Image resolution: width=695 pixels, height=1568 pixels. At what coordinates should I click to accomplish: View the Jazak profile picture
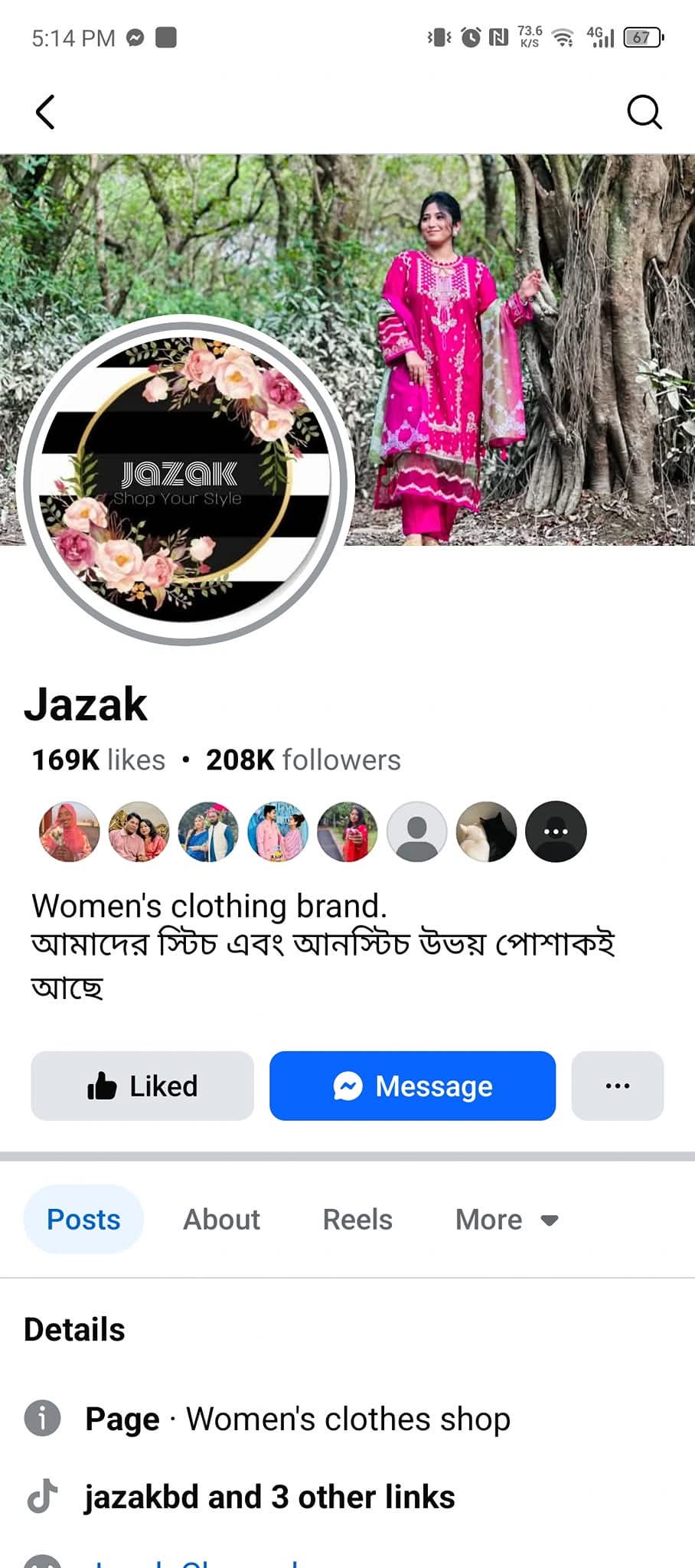click(184, 481)
